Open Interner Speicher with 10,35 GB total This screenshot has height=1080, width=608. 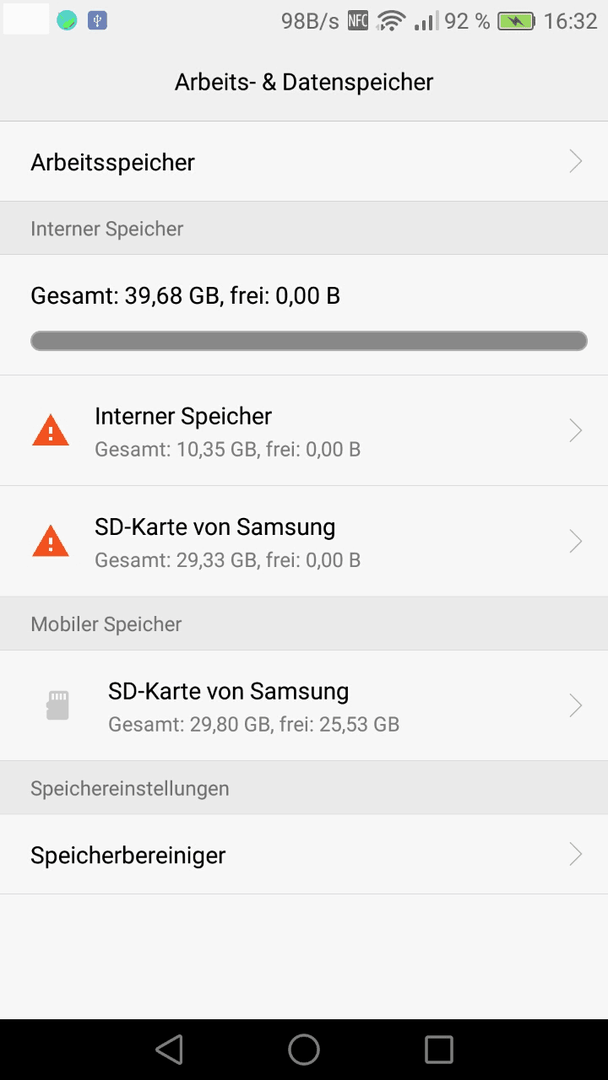point(304,431)
